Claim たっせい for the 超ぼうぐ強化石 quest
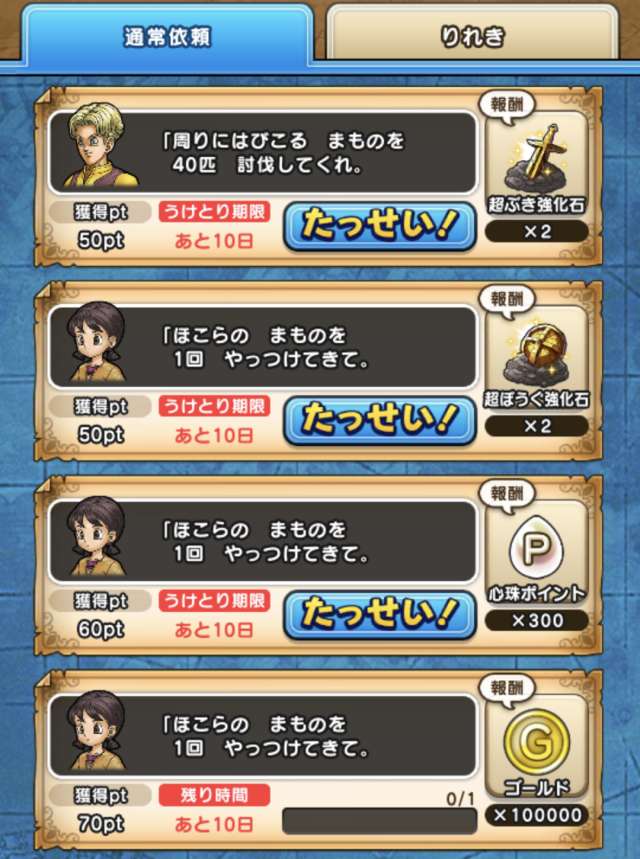The height and width of the screenshot is (859, 640). pyautogui.click(x=378, y=420)
